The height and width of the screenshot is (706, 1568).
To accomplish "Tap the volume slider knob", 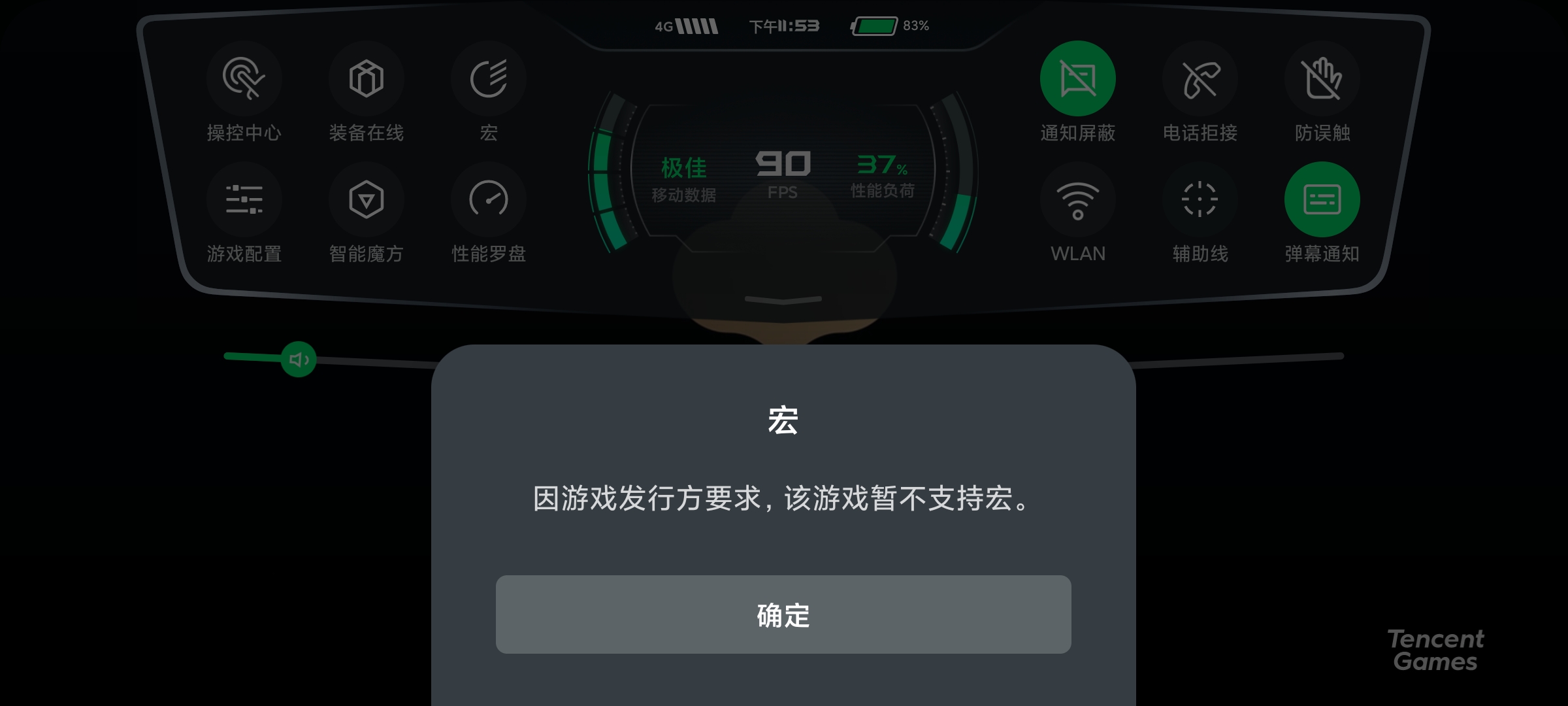I will click(299, 359).
